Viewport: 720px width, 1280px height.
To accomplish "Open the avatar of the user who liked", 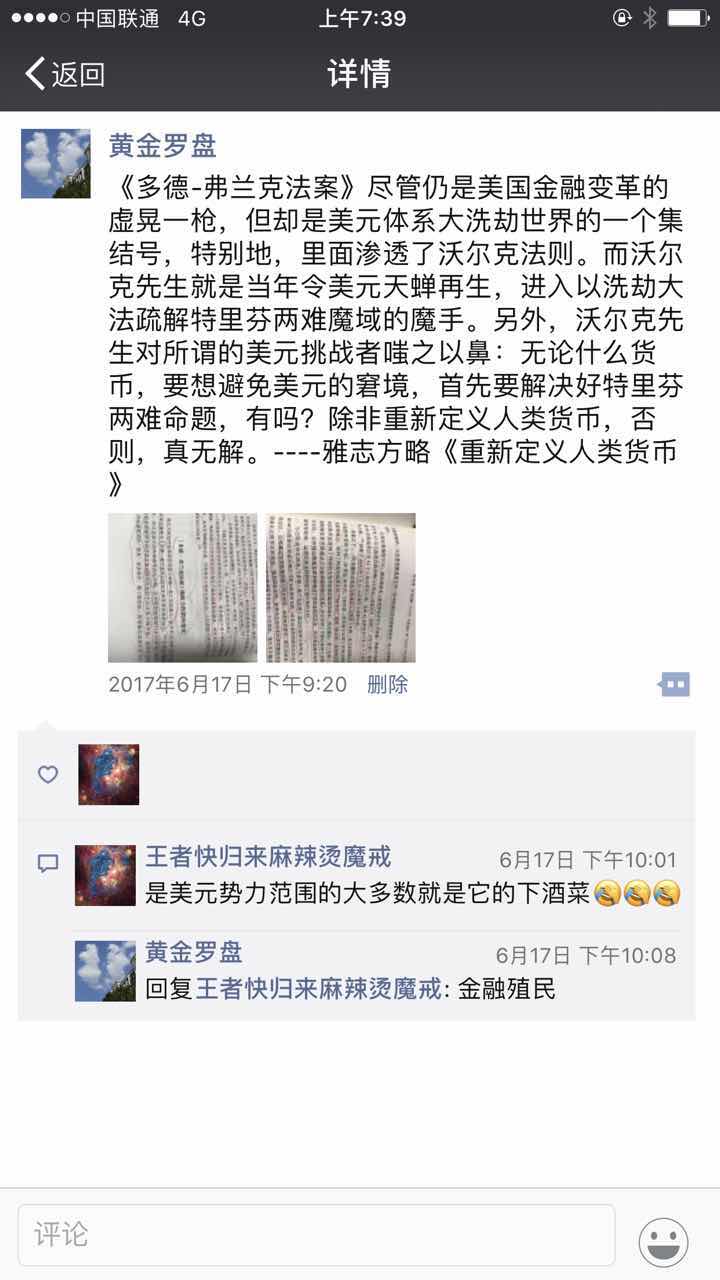I will pos(108,775).
